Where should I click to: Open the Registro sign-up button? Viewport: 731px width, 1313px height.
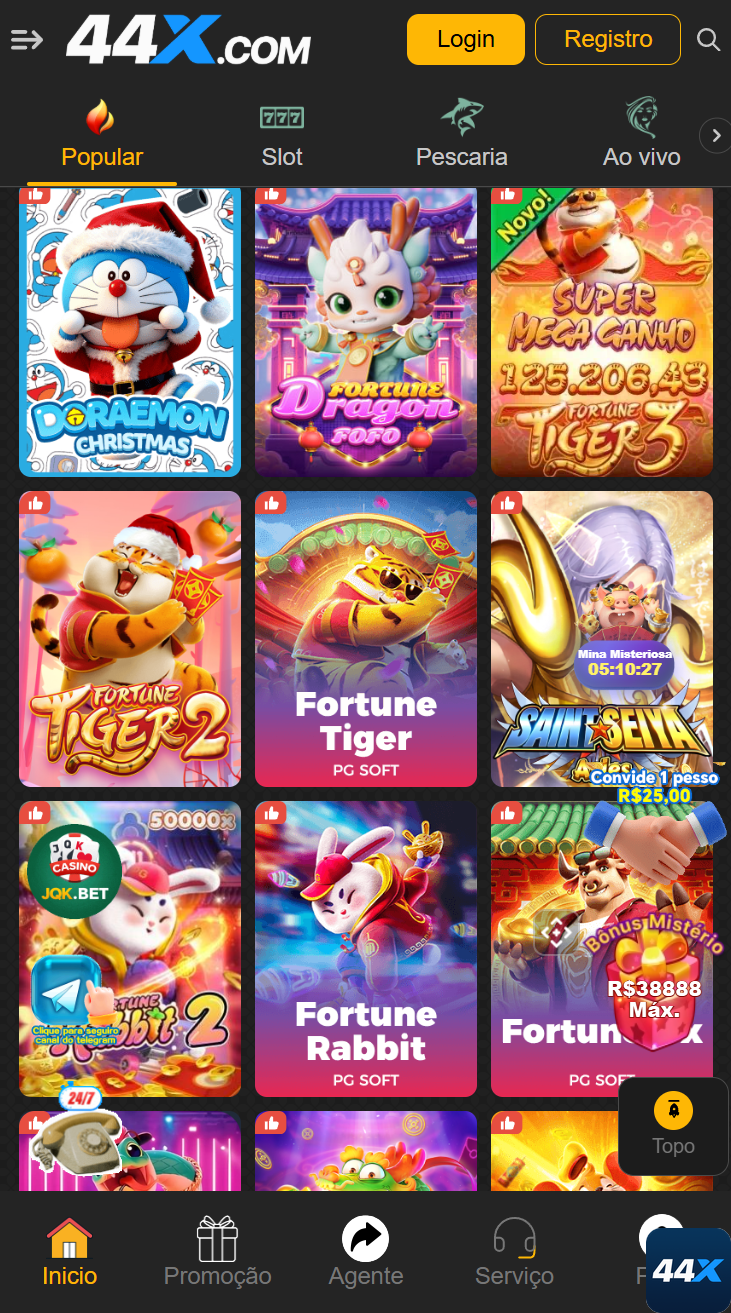pyautogui.click(x=608, y=40)
